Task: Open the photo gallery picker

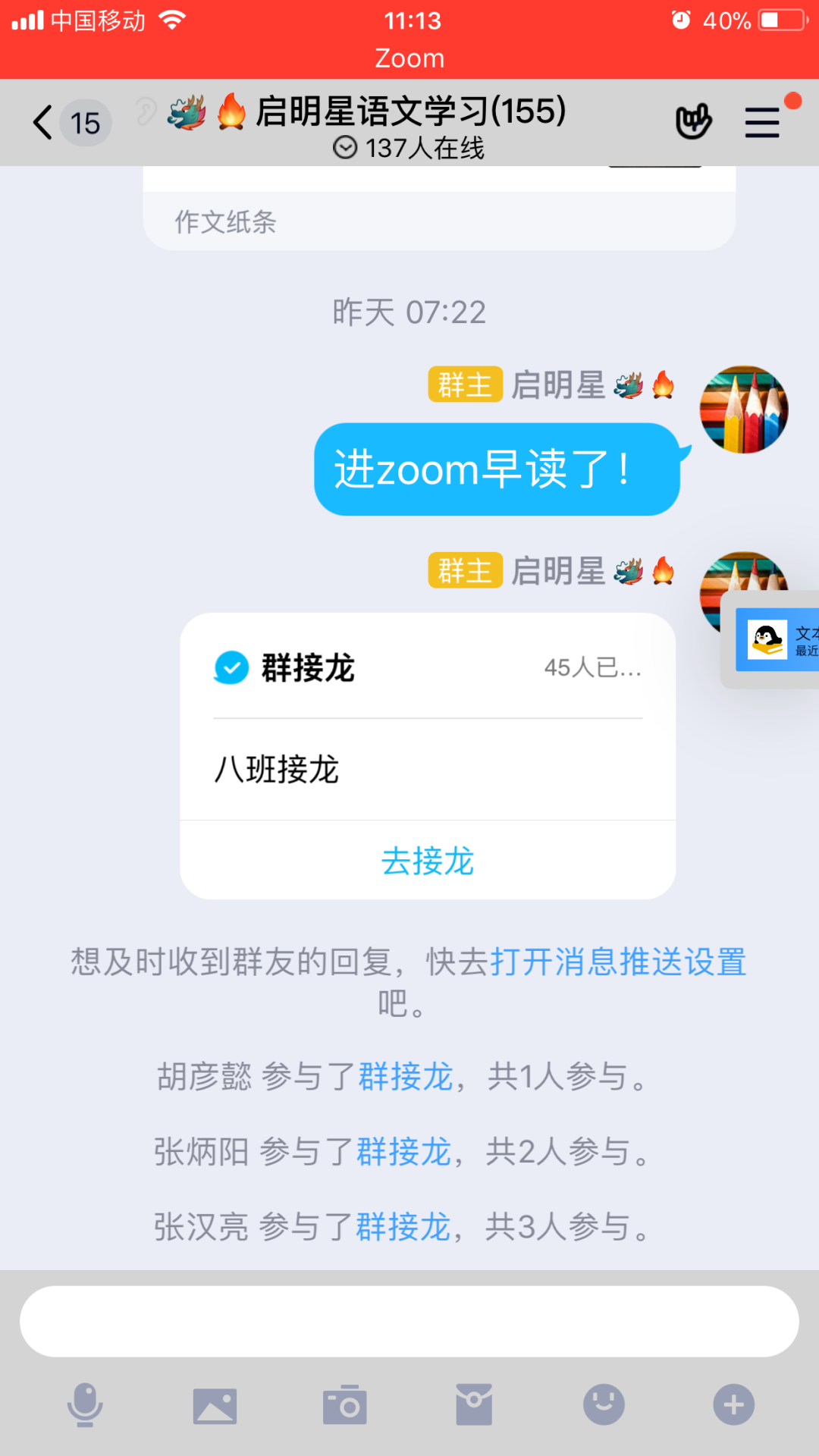Action: pyautogui.click(x=215, y=1405)
